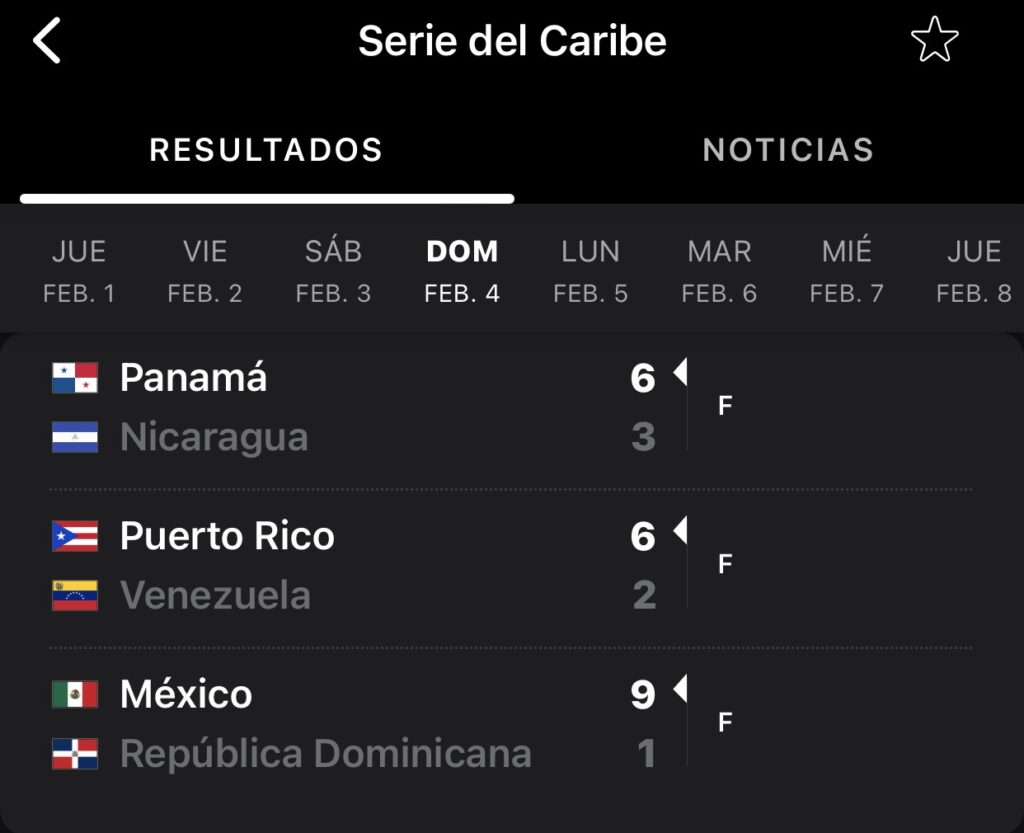Favorite Serie del Caribe with the star
Viewport: 1024px width, 833px height.
pos(935,40)
